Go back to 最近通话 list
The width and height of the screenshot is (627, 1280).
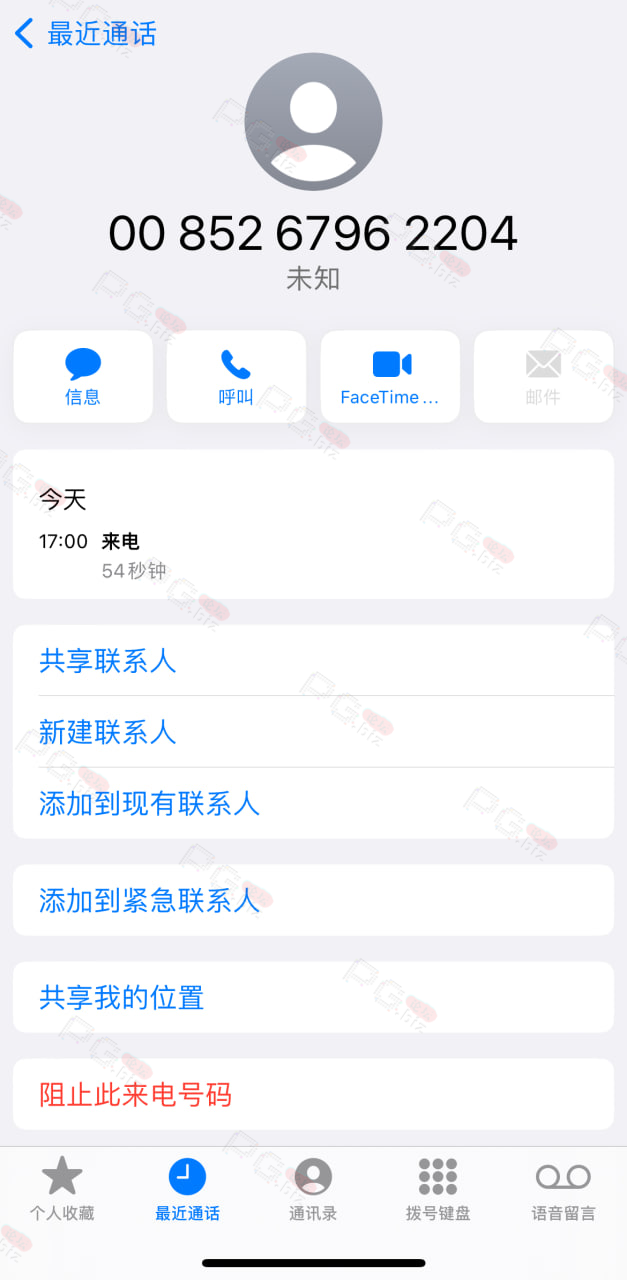coord(86,33)
